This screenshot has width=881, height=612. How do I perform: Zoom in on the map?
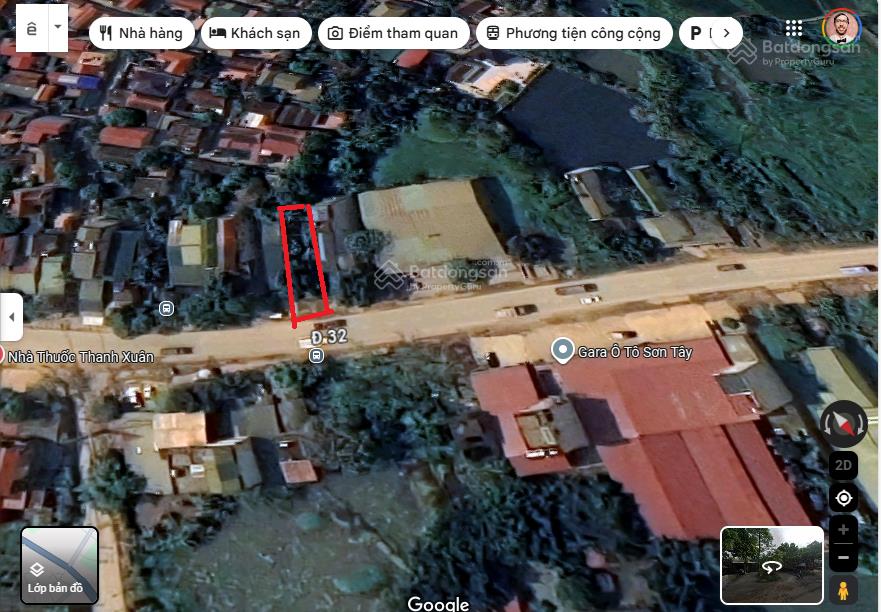click(x=843, y=530)
